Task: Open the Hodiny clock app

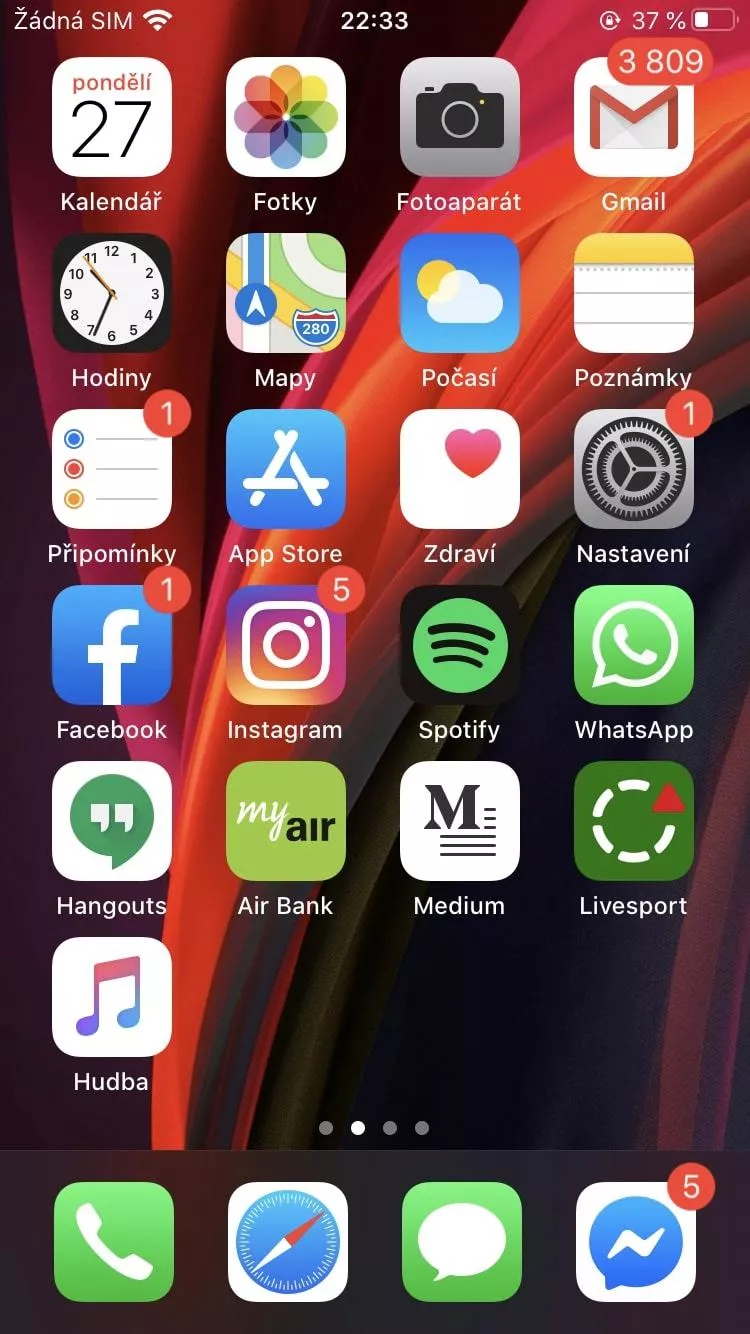Action: [x=111, y=293]
